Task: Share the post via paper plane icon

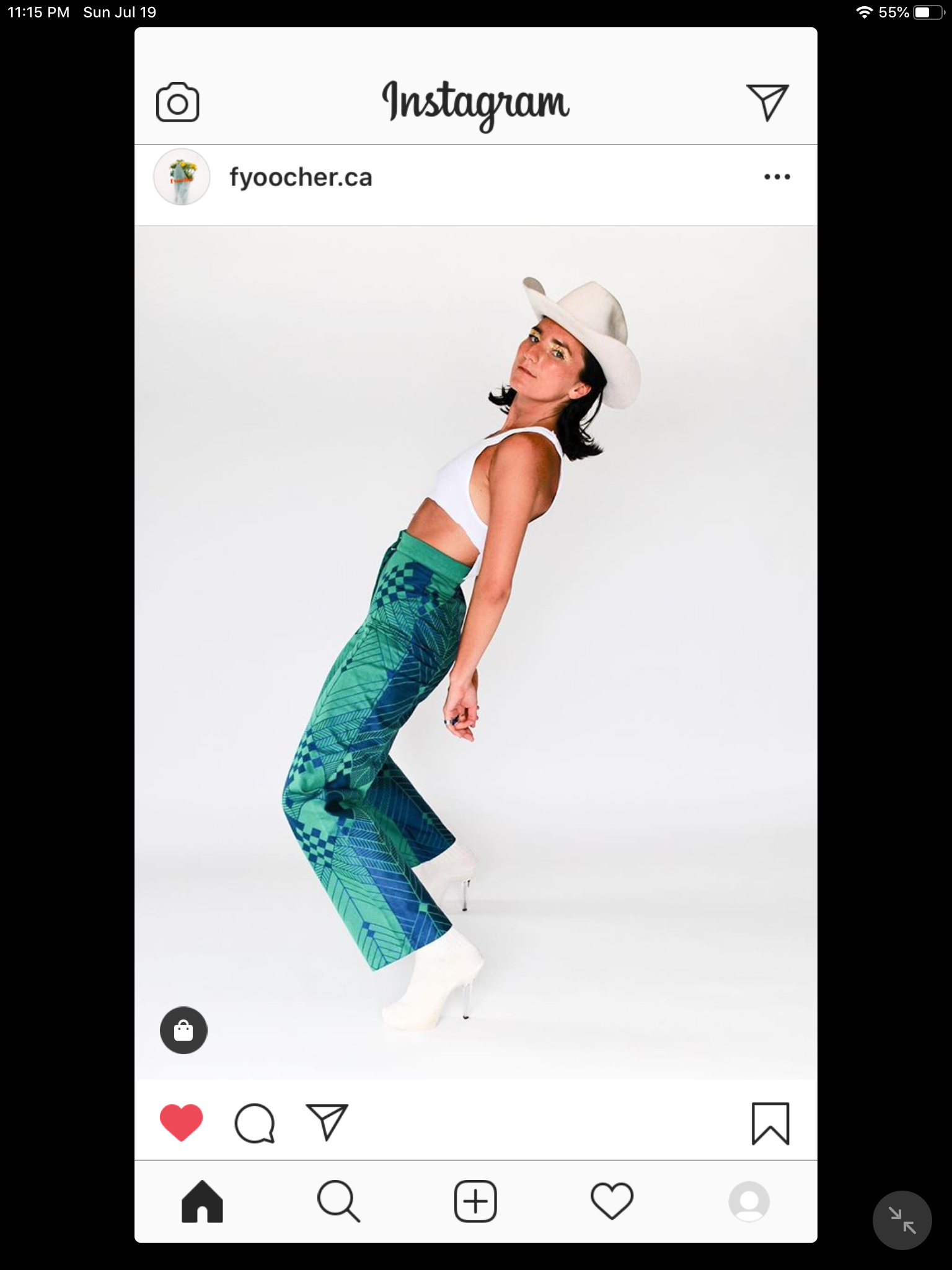Action: tap(327, 1122)
